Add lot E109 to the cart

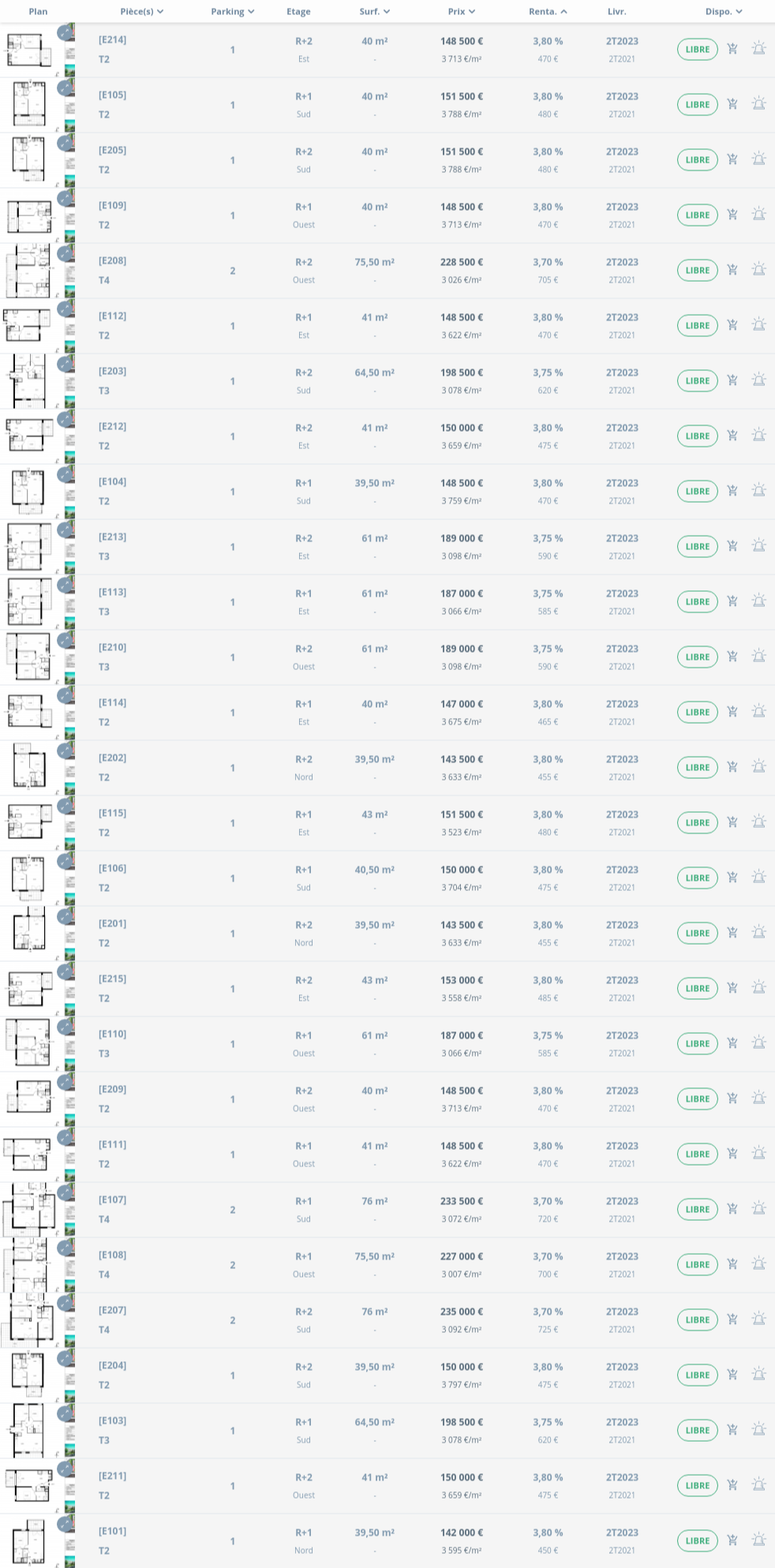732,215
